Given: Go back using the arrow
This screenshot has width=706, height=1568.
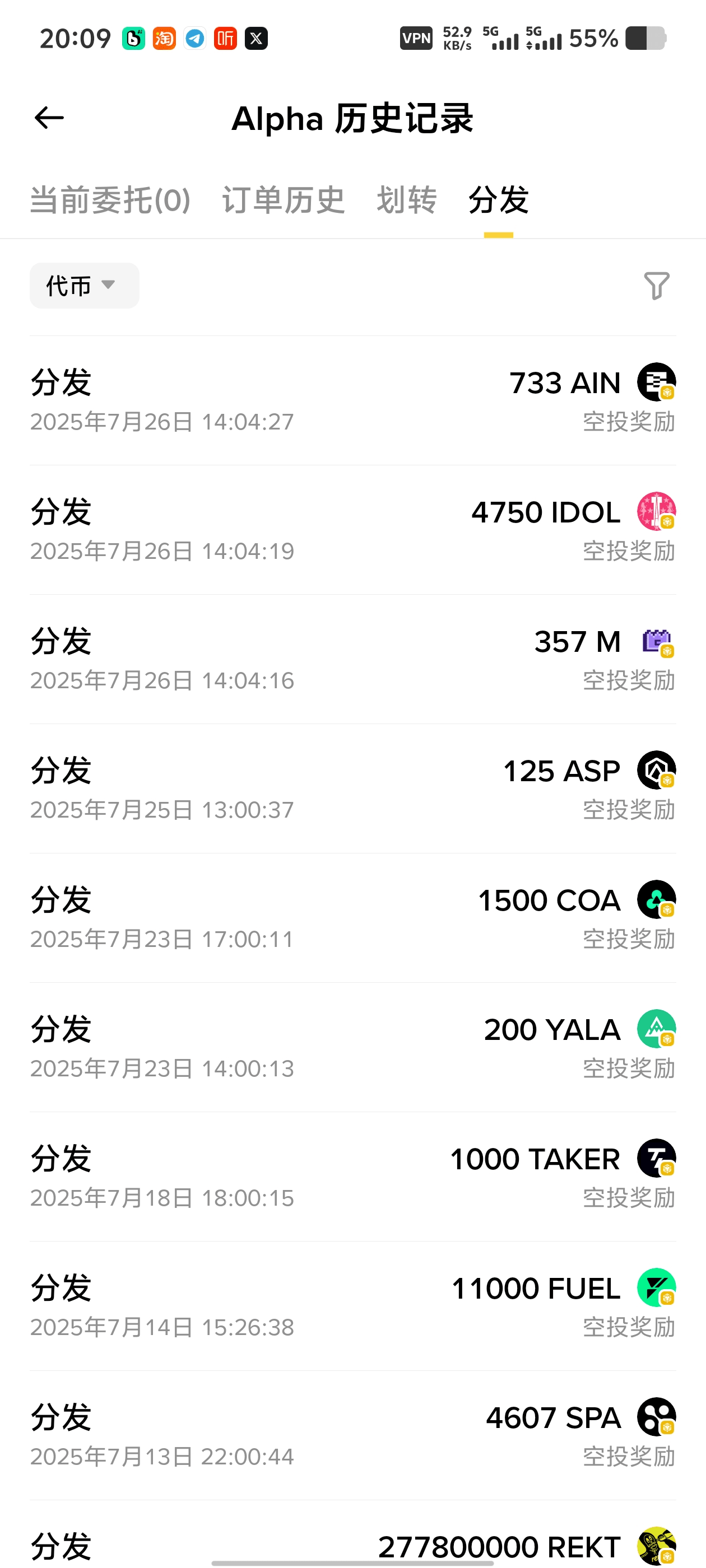Looking at the screenshot, I should tap(49, 118).
